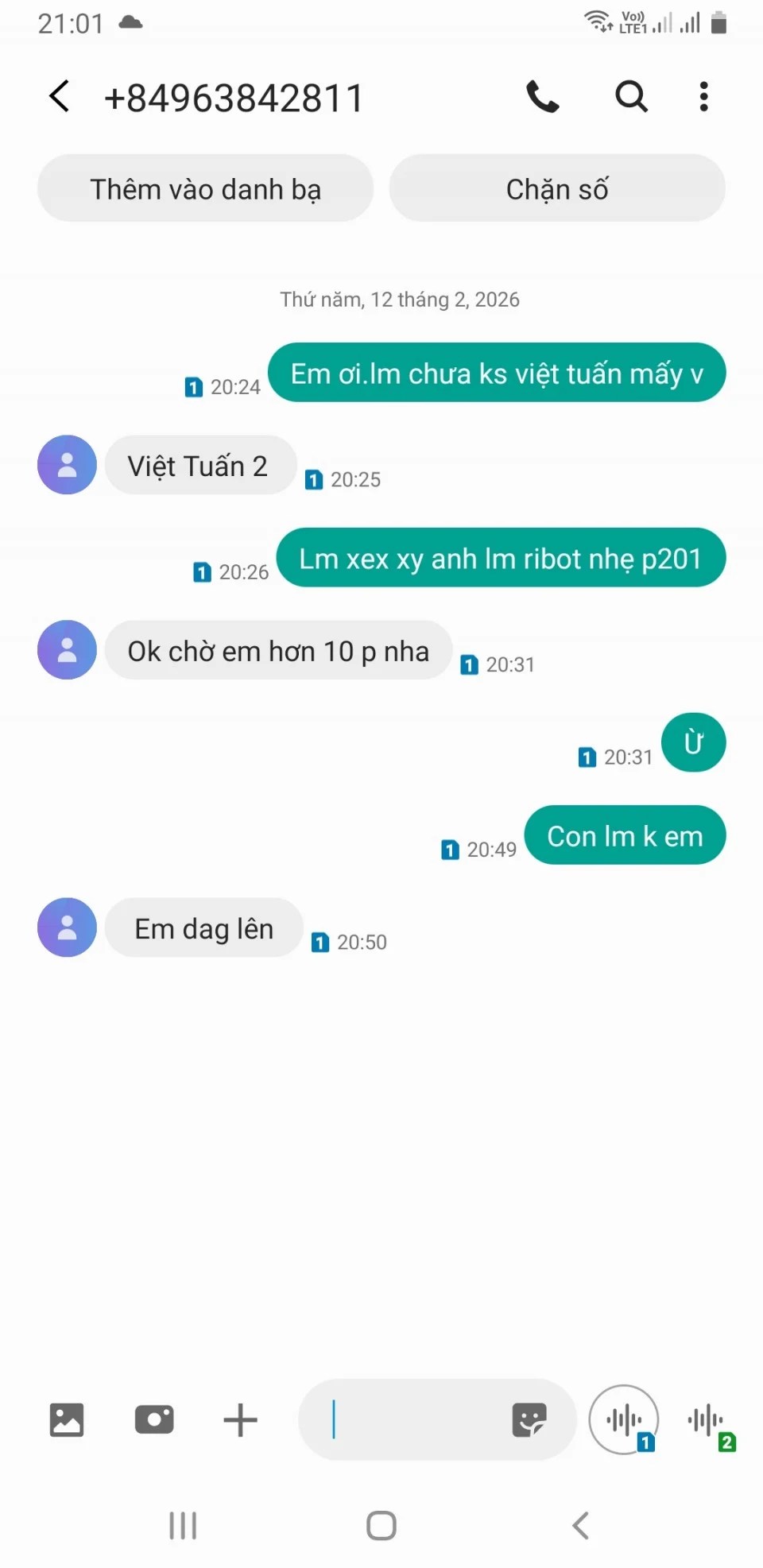Search within this conversation
Screen dimensions: 763x1568
coord(631,97)
